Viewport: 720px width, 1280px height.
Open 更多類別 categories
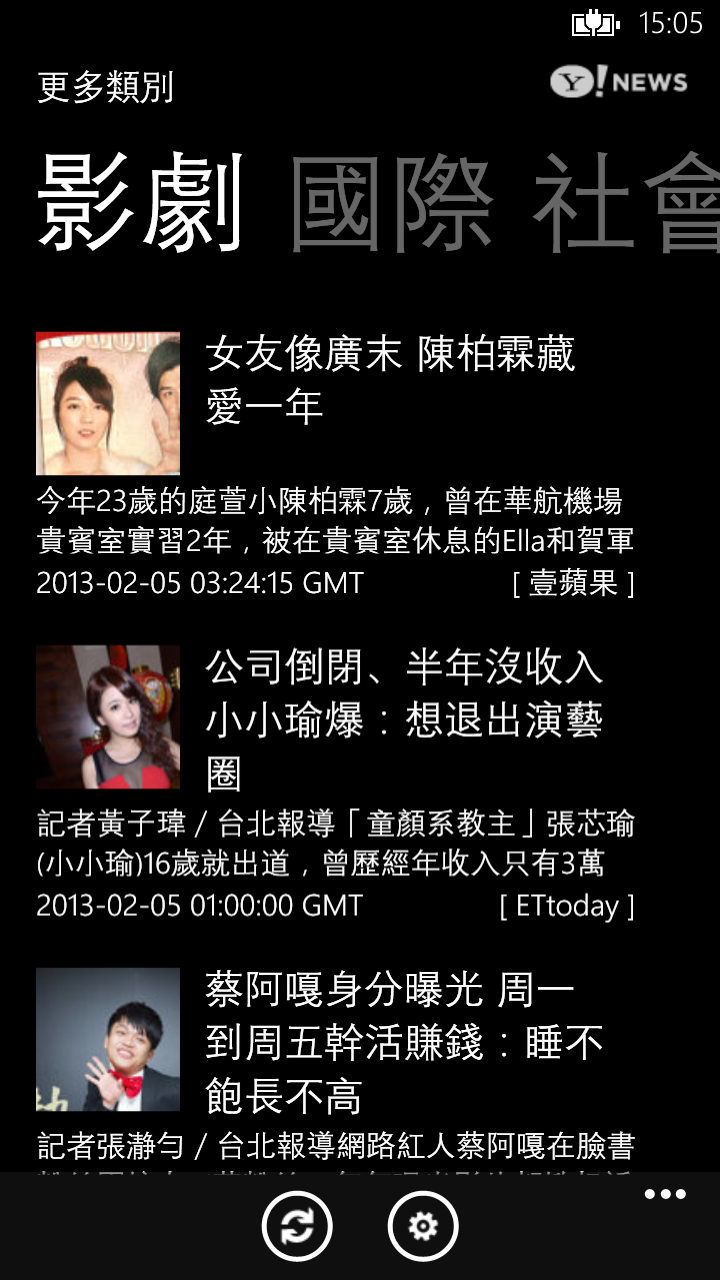106,87
